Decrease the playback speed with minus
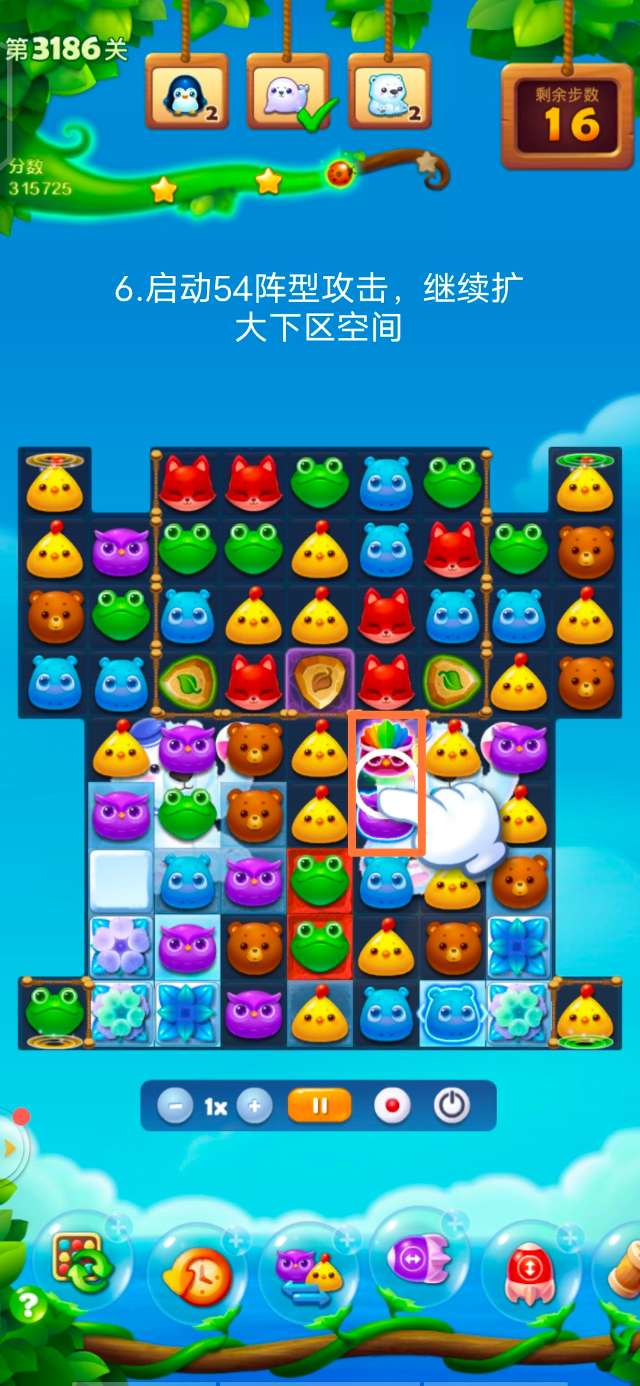The height and width of the screenshot is (1386, 640). [x=176, y=1106]
